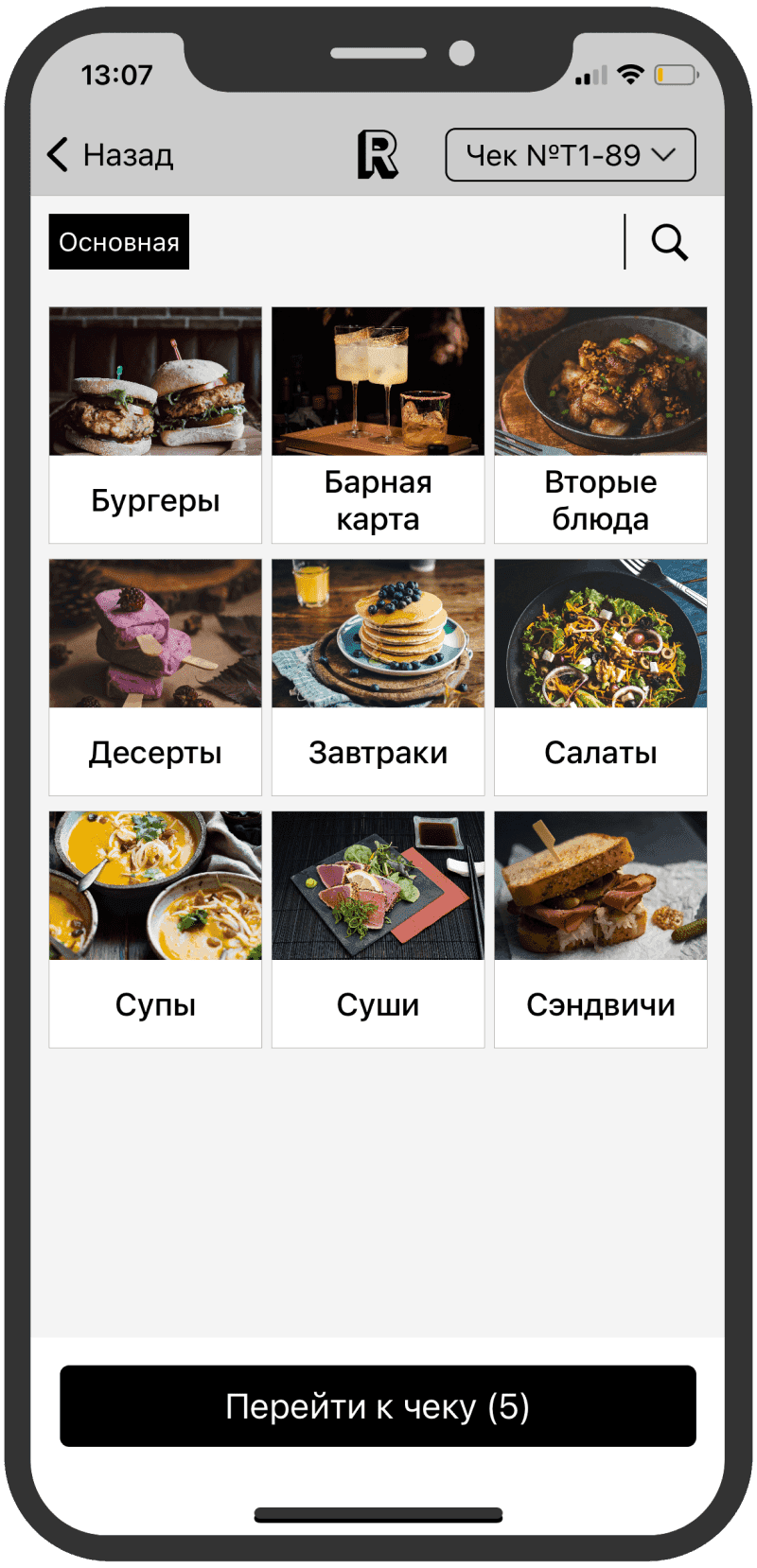
Task: Switch to the Основная menu tab
Action: pyautogui.click(x=118, y=241)
